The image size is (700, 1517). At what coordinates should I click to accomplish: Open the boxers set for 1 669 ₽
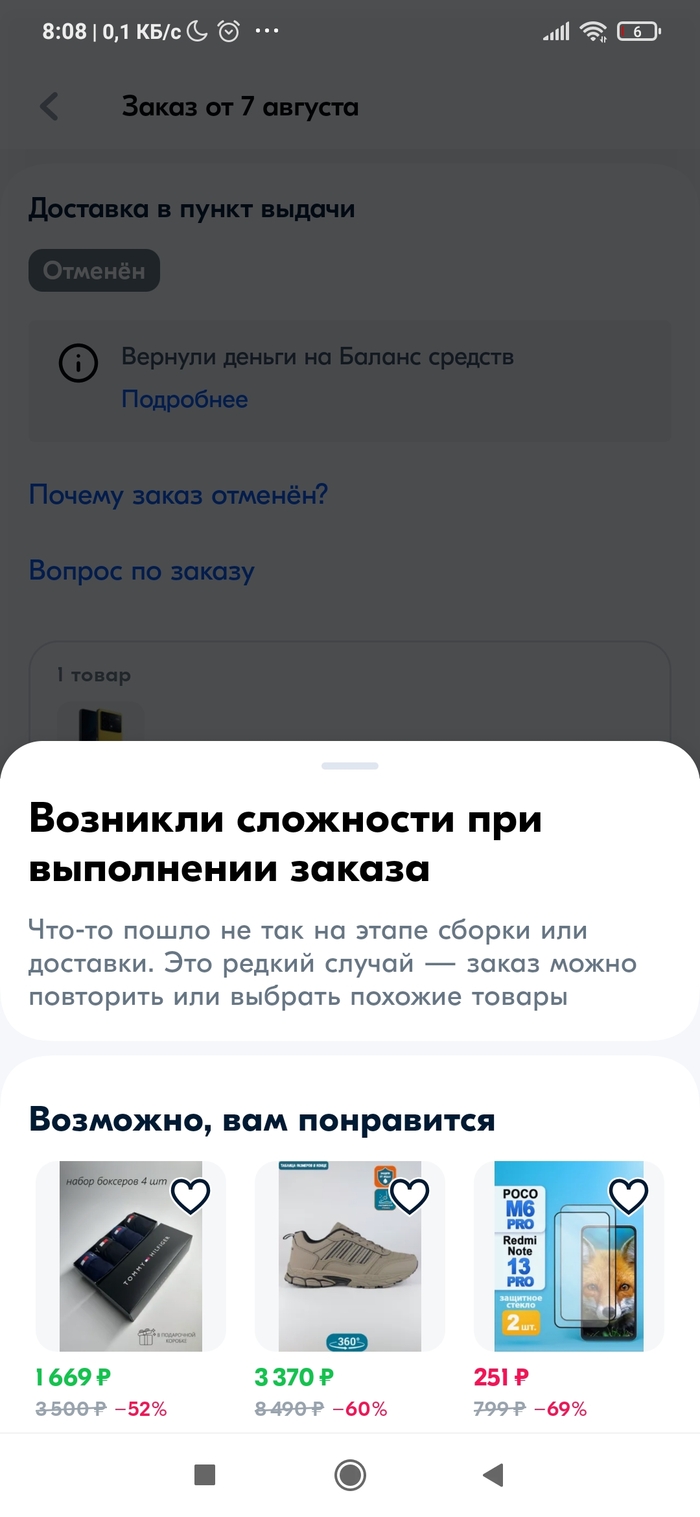(x=130, y=1257)
